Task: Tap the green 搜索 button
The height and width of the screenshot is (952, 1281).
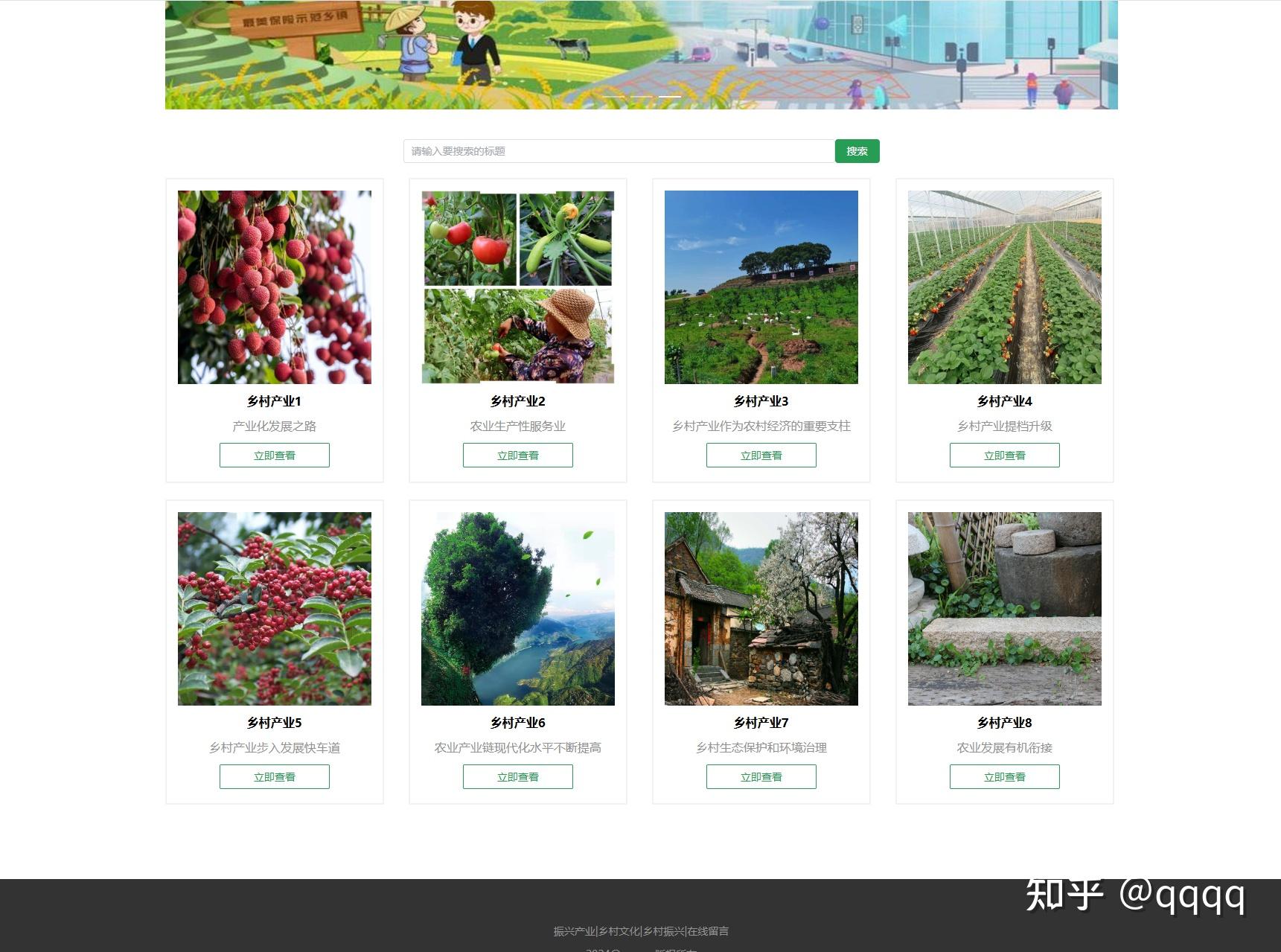Action: pos(857,151)
